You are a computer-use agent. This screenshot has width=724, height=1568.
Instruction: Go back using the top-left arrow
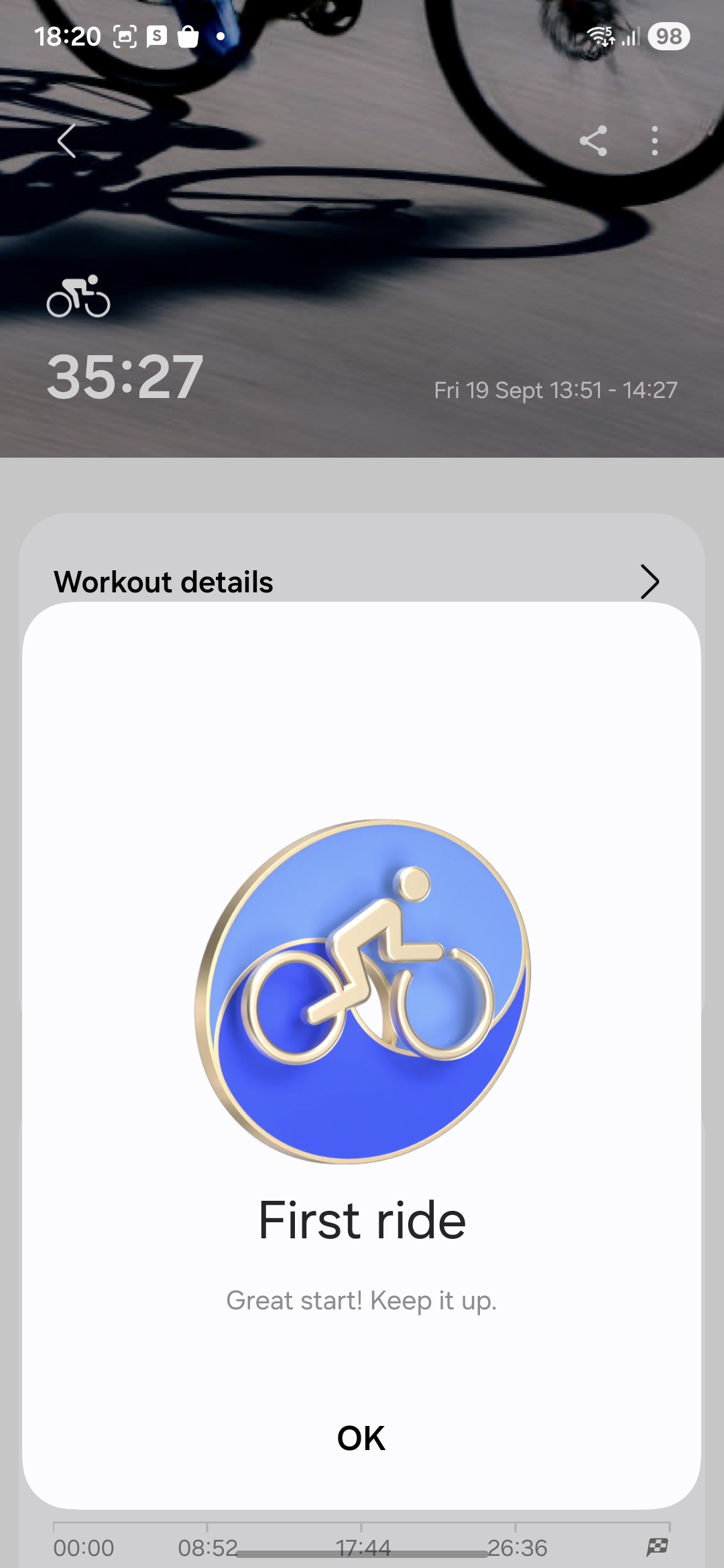coord(66,141)
